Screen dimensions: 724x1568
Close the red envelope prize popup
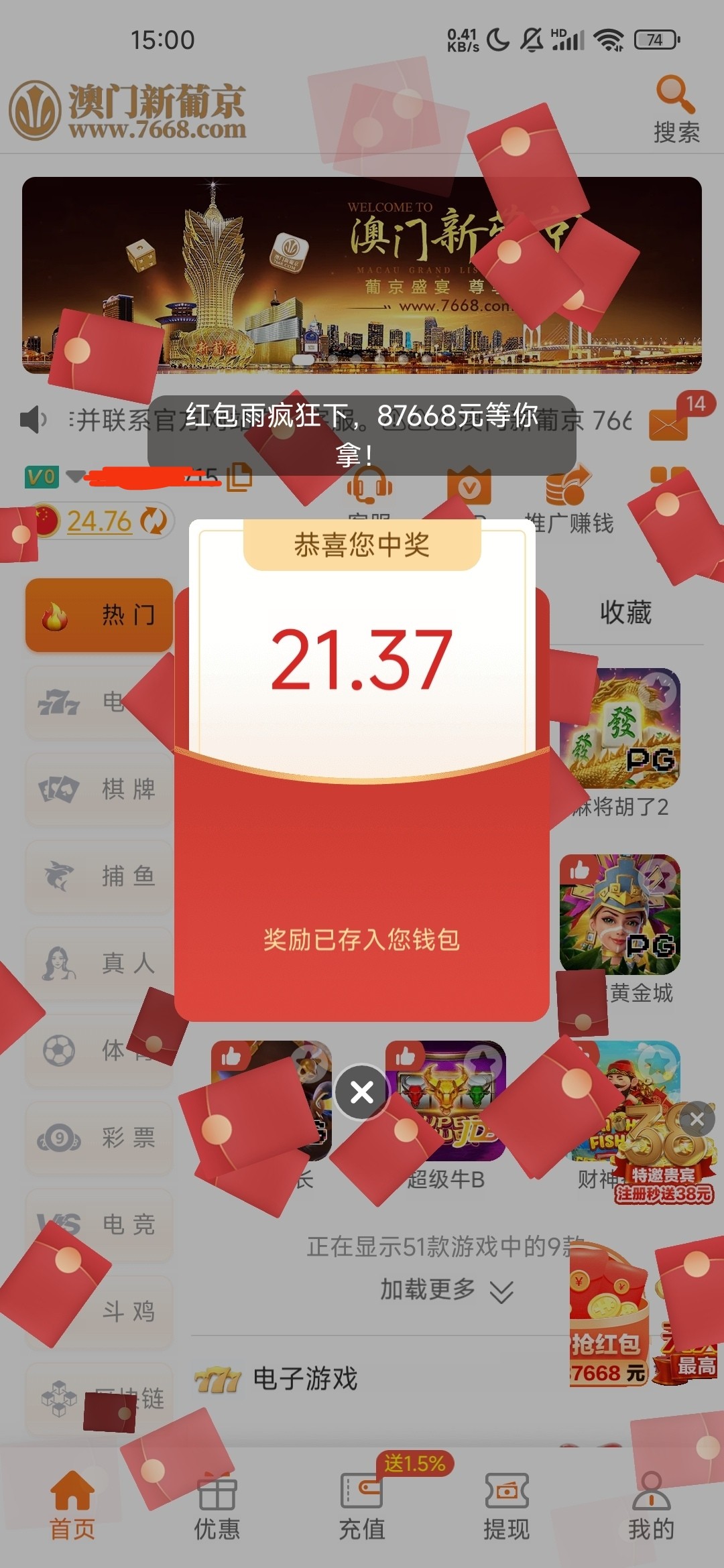[x=362, y=1092]
